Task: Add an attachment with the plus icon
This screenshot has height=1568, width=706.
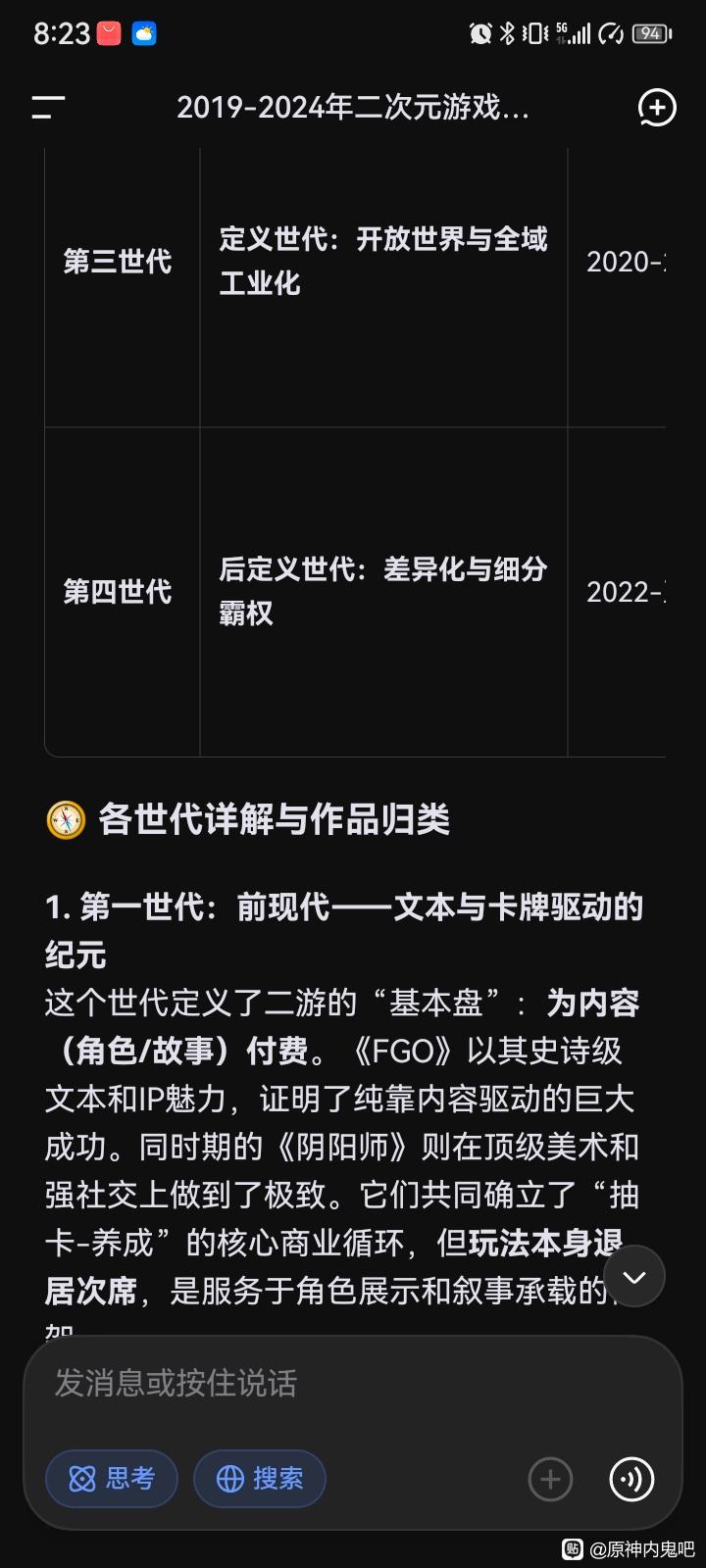Action: 550,1479
